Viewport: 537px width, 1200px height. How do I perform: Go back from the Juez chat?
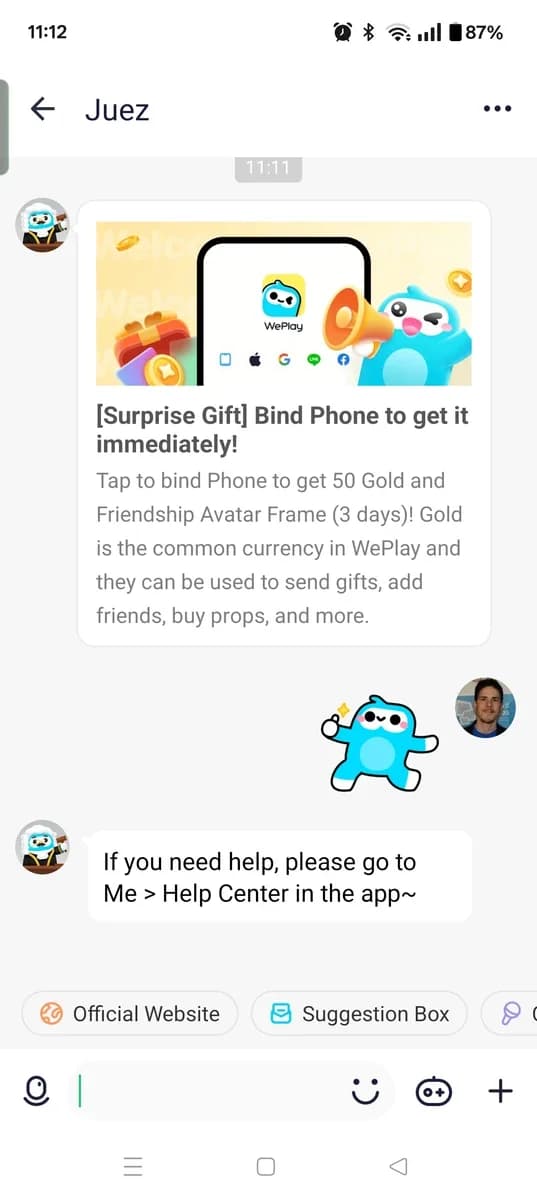(42, 108)
